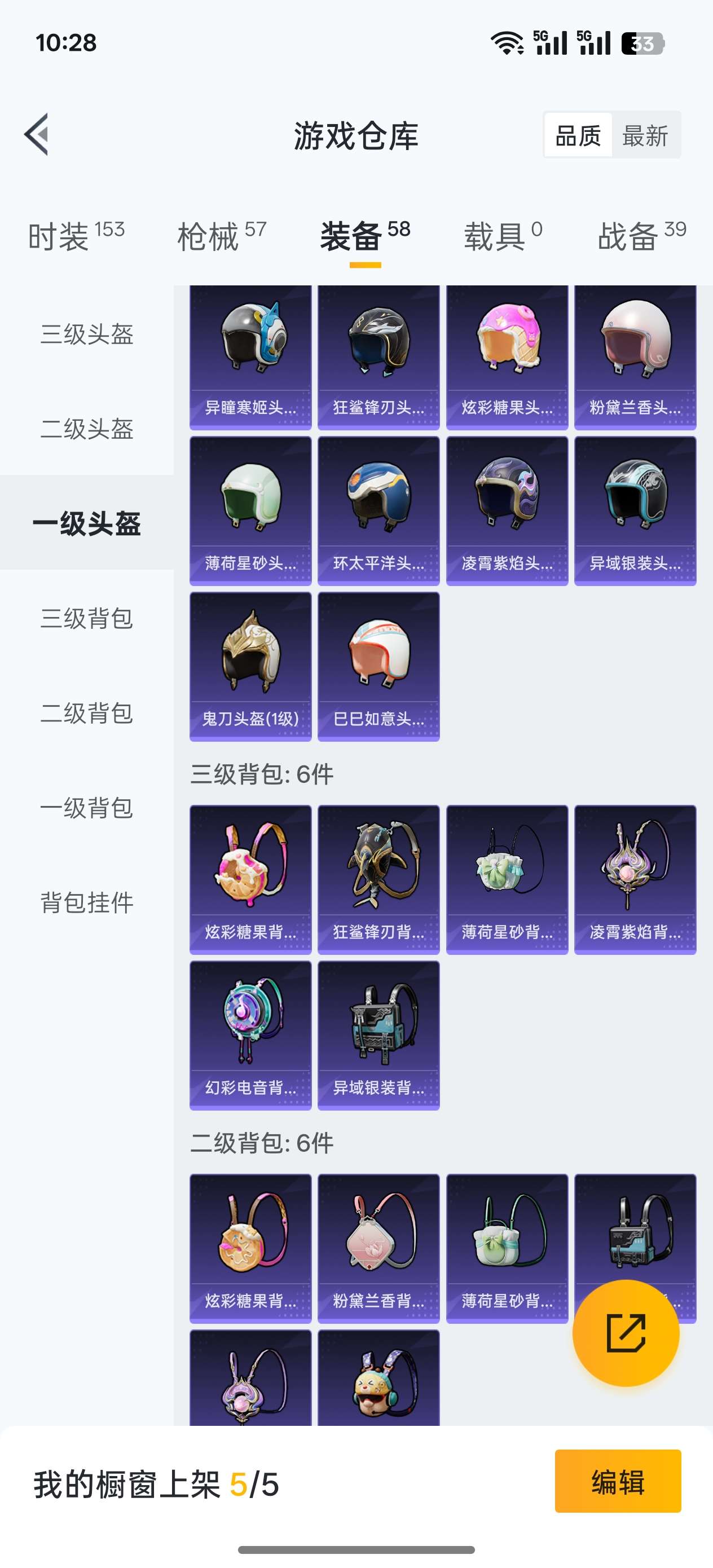Switch sorting to 品质 quality order
Viewport: 713px width, 1568px height.
click(x=579, y=136)
